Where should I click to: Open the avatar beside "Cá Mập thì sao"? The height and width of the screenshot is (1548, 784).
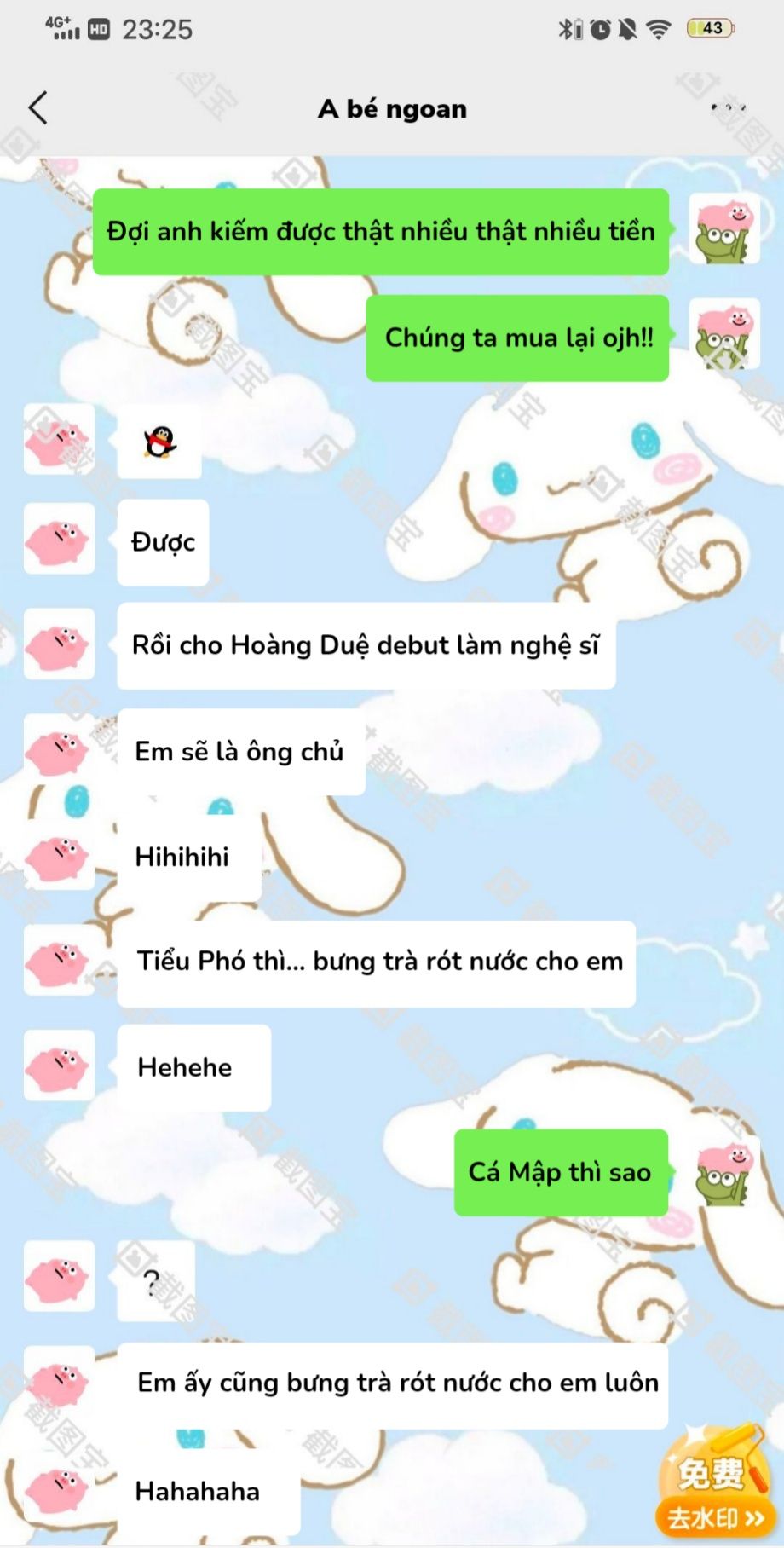[x=723, y=1171]
